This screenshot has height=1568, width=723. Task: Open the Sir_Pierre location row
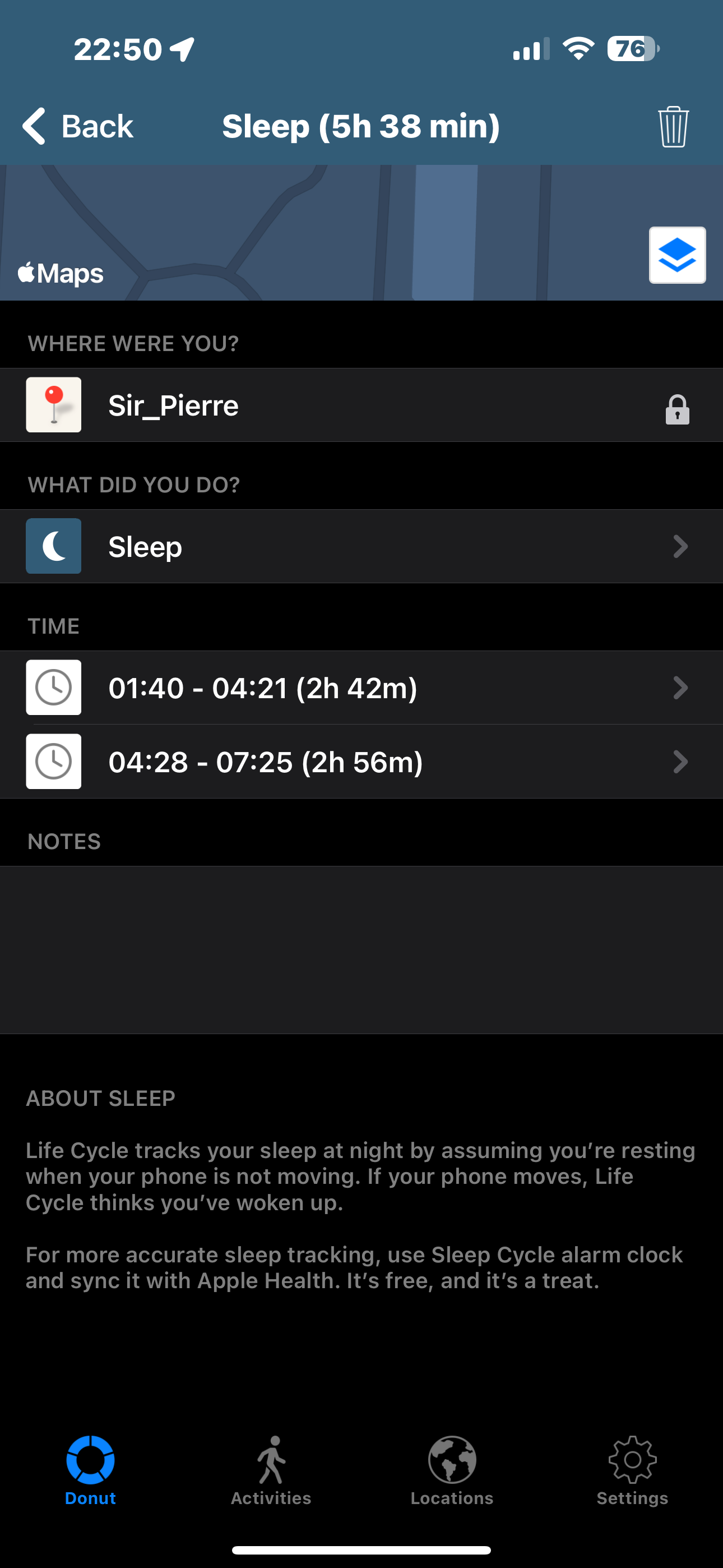[x=361, y=405]
